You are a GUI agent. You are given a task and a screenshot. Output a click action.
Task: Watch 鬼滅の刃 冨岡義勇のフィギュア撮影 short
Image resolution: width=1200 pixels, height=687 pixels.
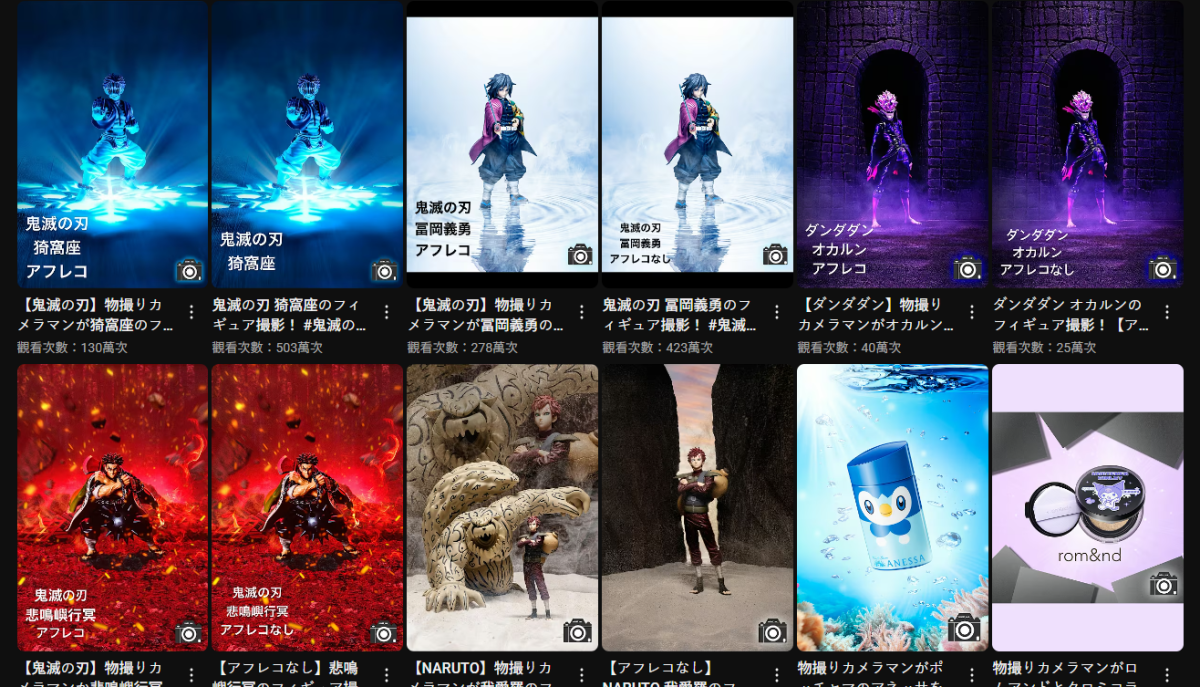(x=697, y=145)
